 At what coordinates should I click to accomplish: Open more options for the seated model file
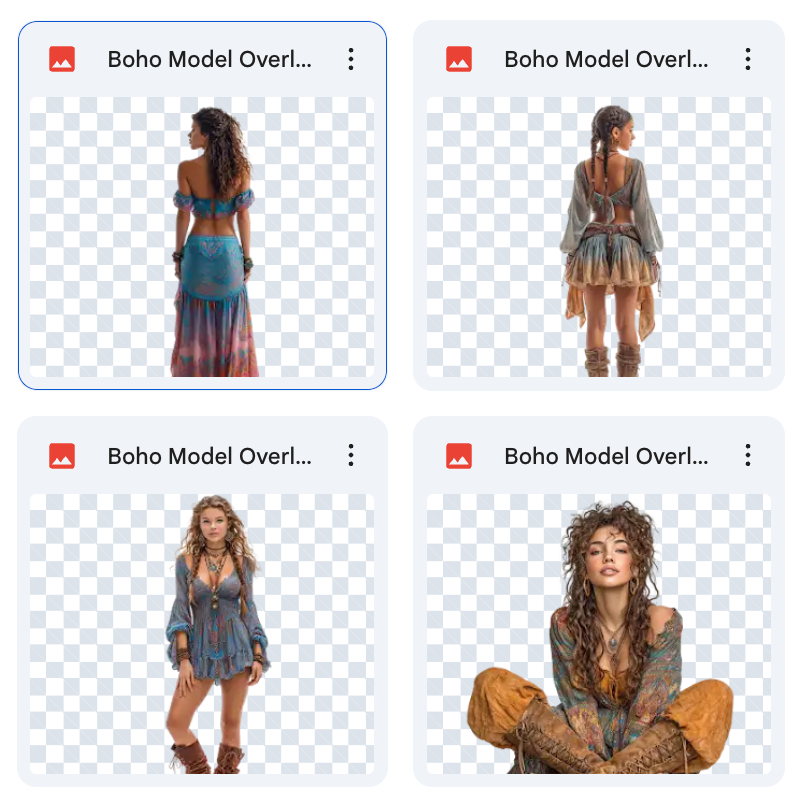748,456
